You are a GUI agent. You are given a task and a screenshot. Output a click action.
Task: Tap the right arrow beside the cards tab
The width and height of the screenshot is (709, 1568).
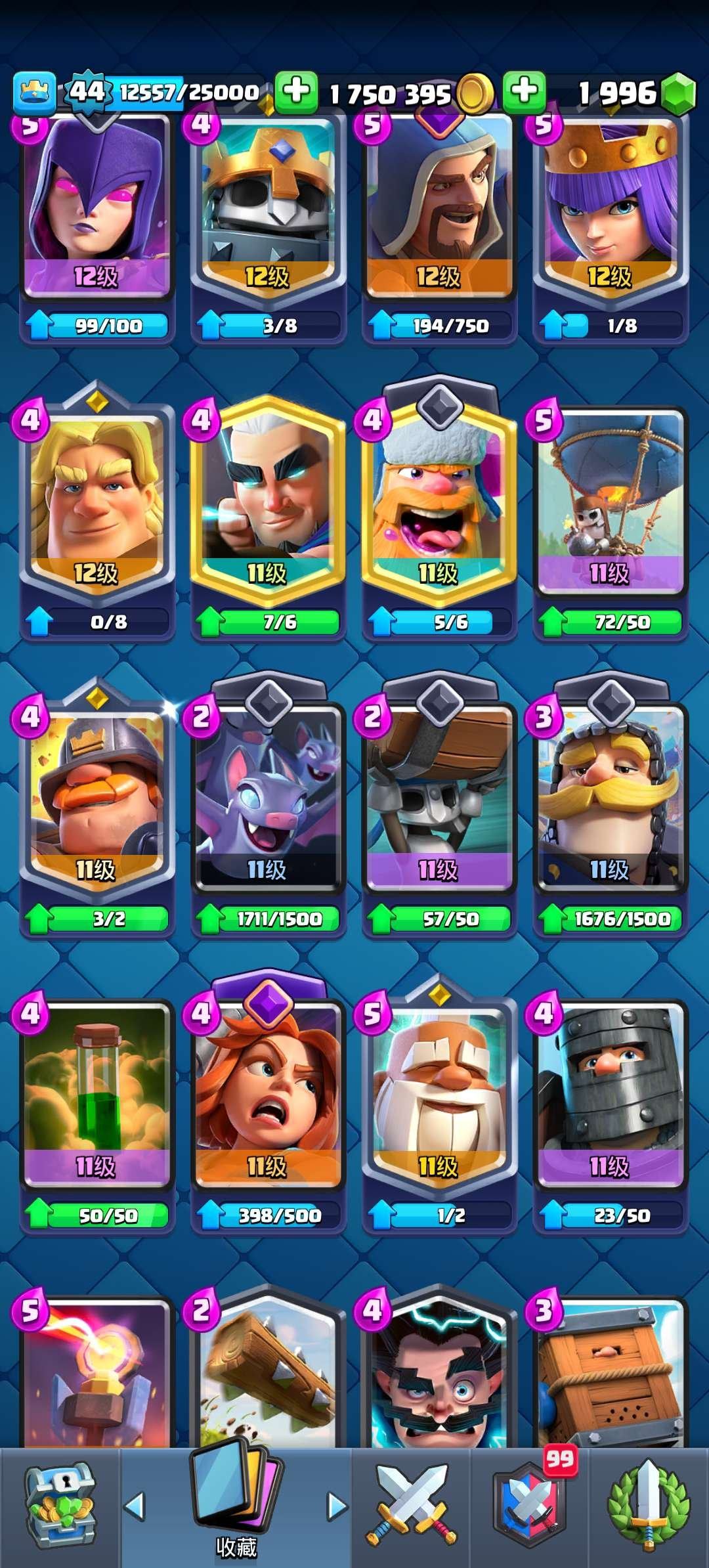pos(337,1506)
